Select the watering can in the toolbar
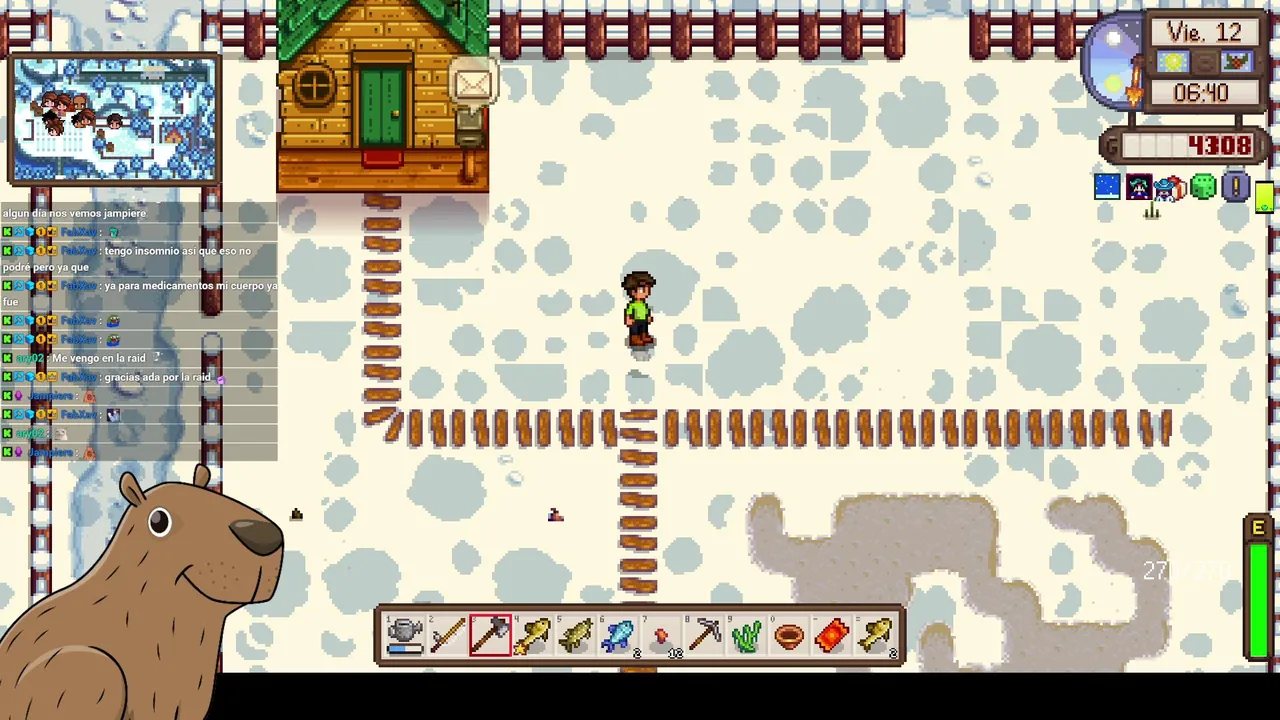This screenshot has width=1280, height=720. point(405,635)
